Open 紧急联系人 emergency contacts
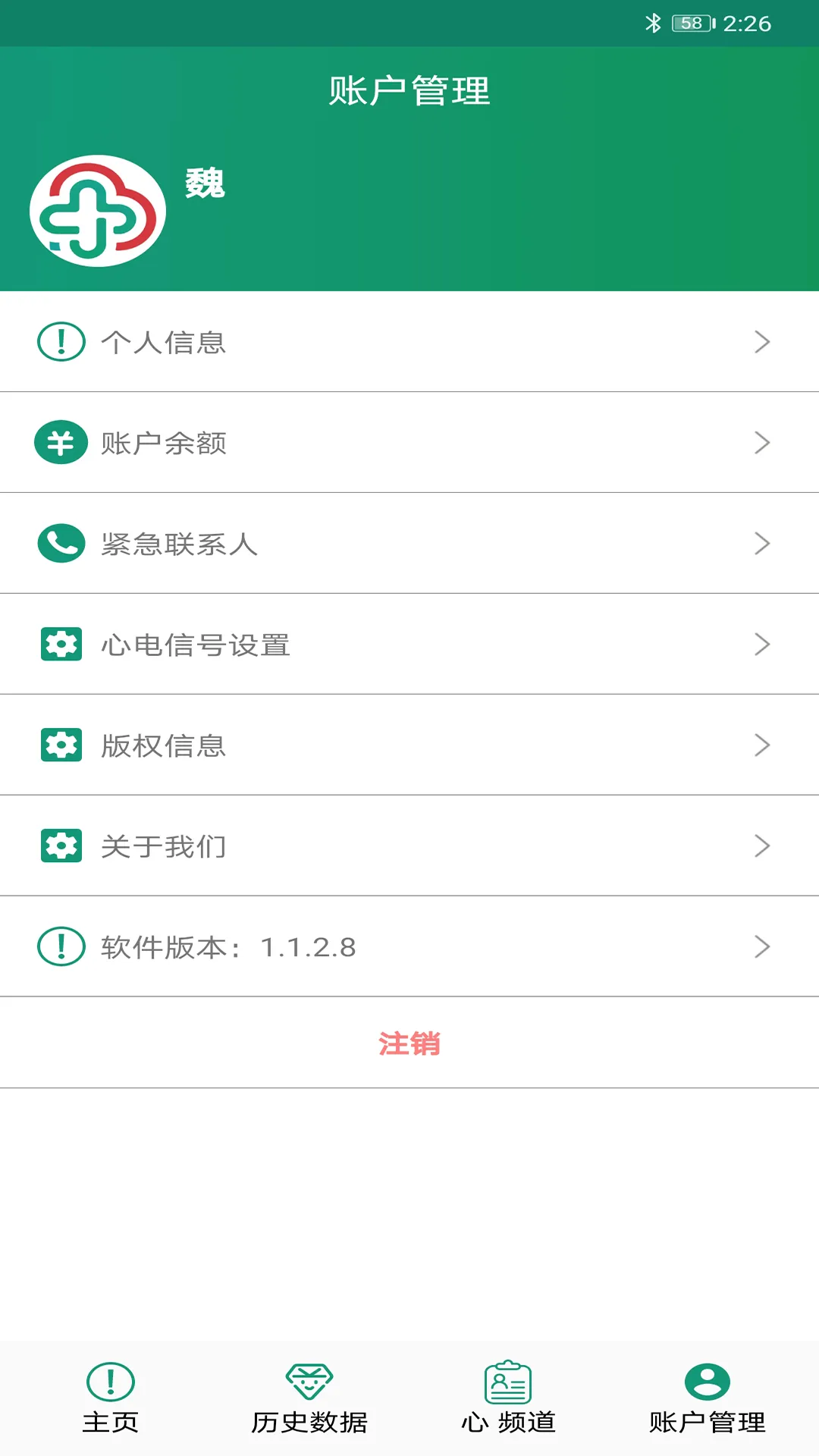The height and width of the screenshot is (1456, 819). click(409, 544)
